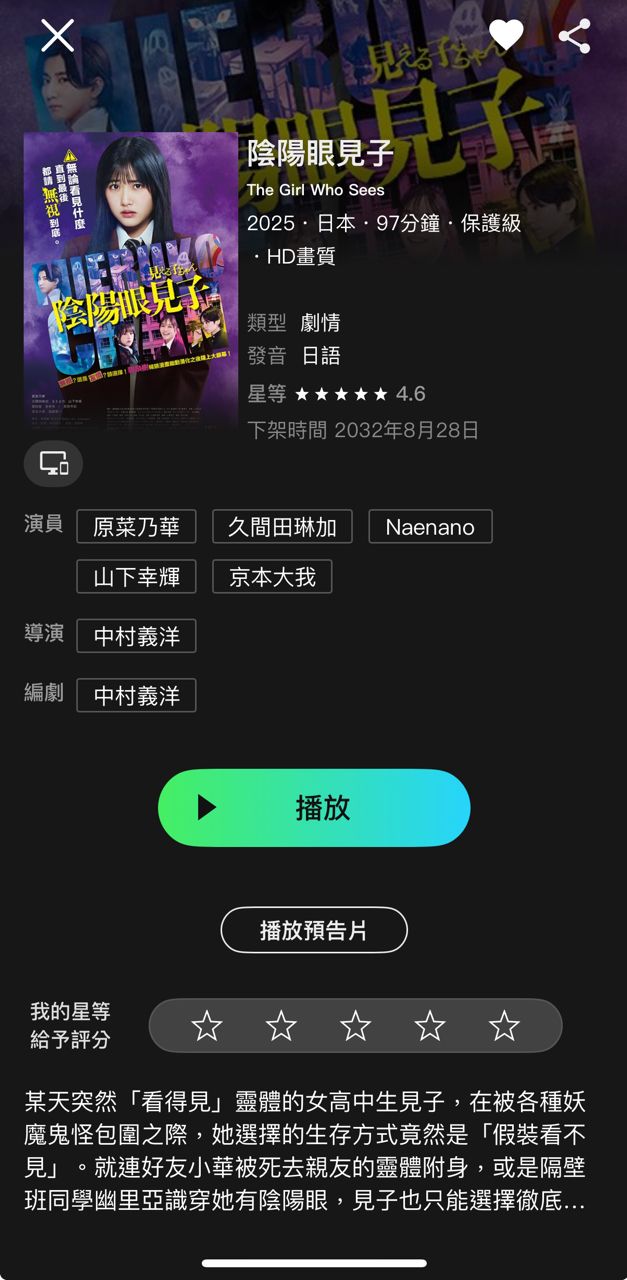Start playing the movie with 播放
The image size is (627, 1280).
tap(314, 808)
